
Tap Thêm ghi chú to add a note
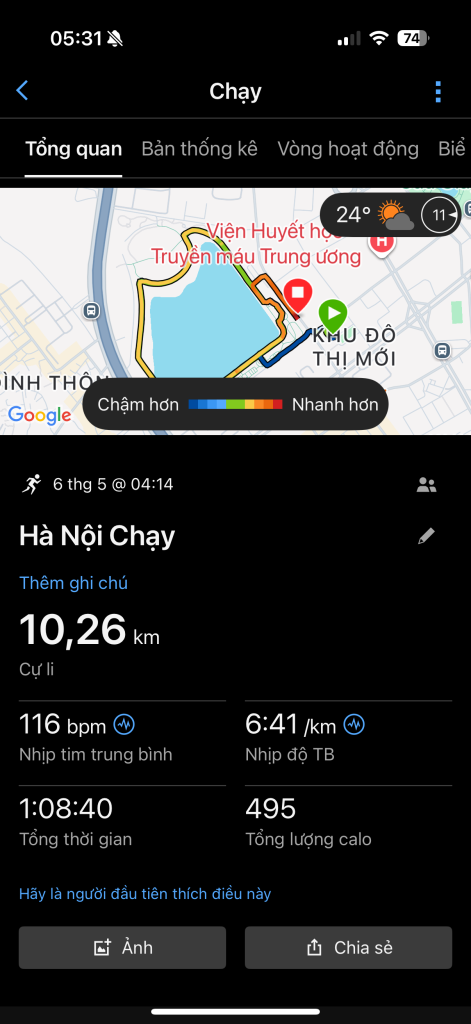tap(73, 583)
